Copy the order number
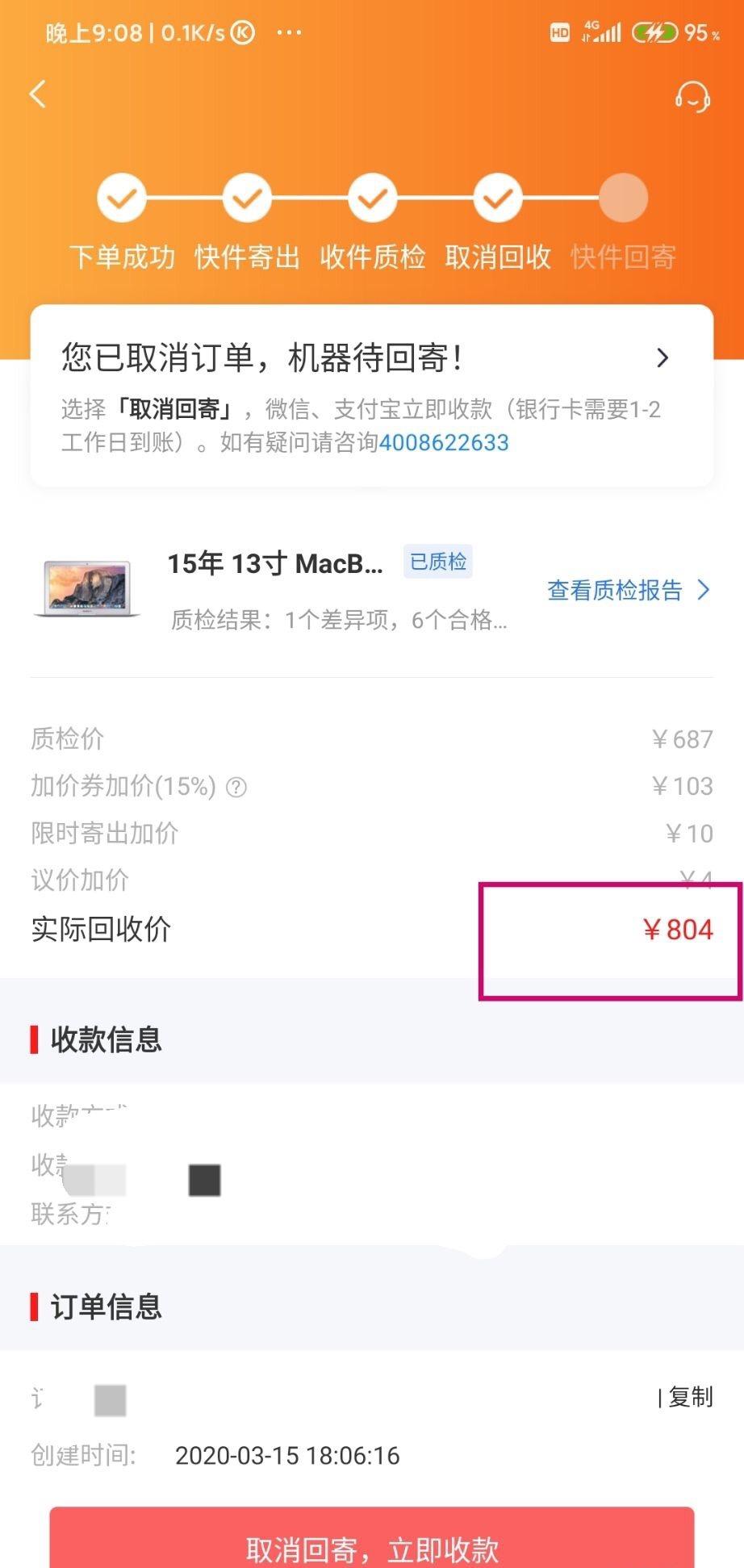 690,1397
